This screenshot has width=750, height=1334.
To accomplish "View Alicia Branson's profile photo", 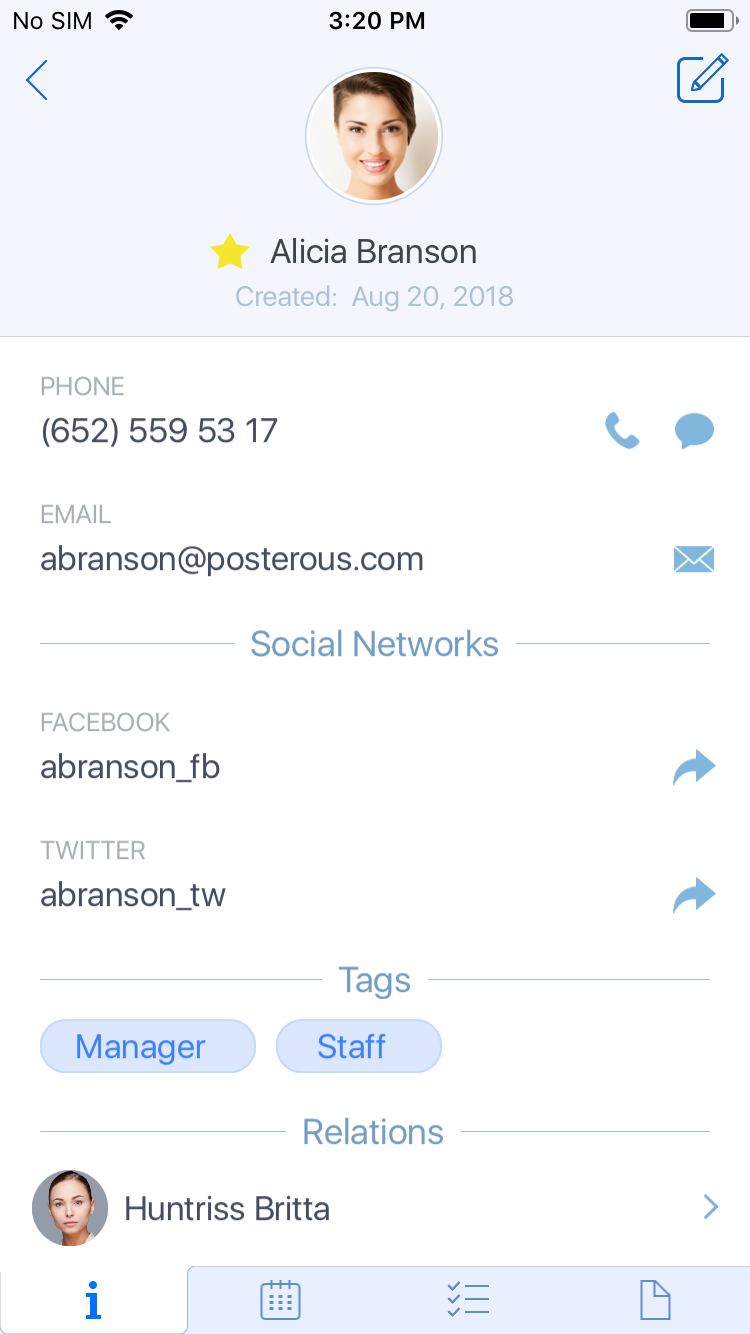I will tap(374, 136).
